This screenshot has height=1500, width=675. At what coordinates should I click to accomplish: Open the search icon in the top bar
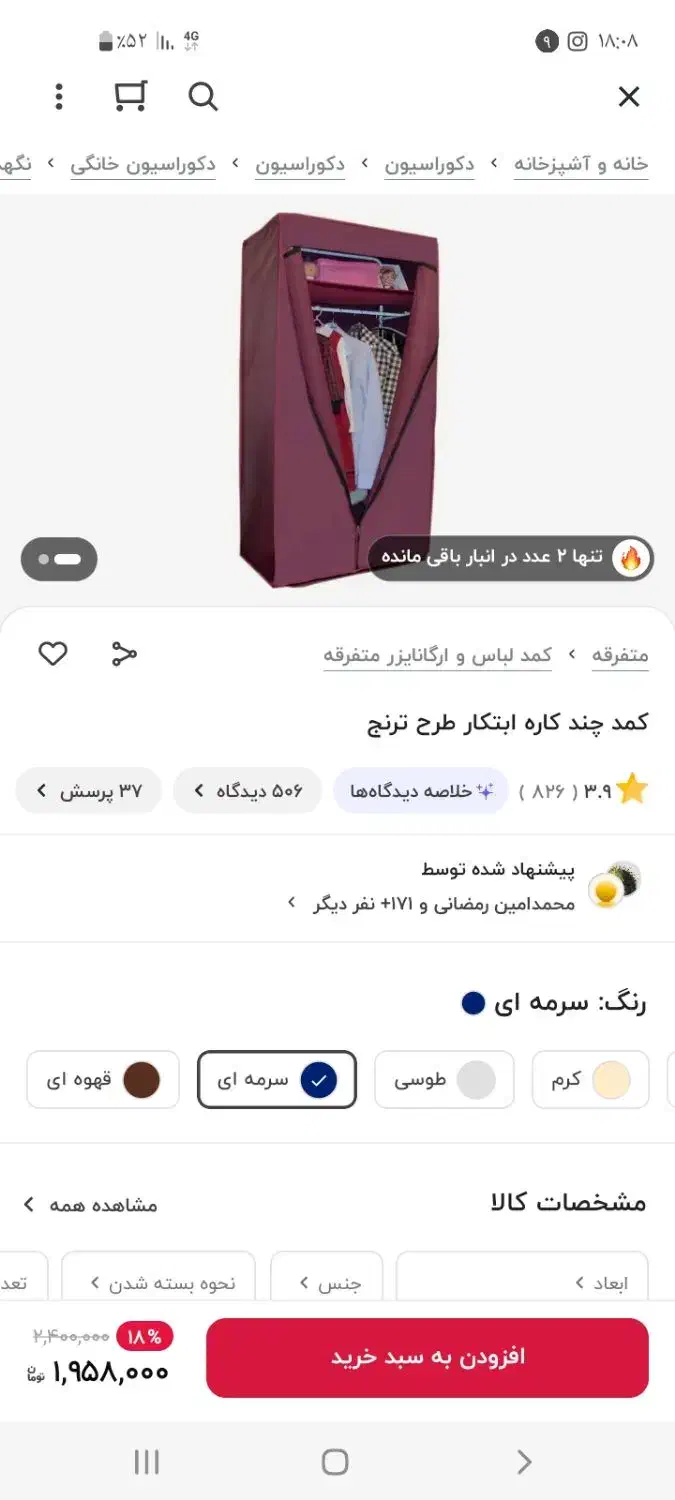click(x=202, y=97)
